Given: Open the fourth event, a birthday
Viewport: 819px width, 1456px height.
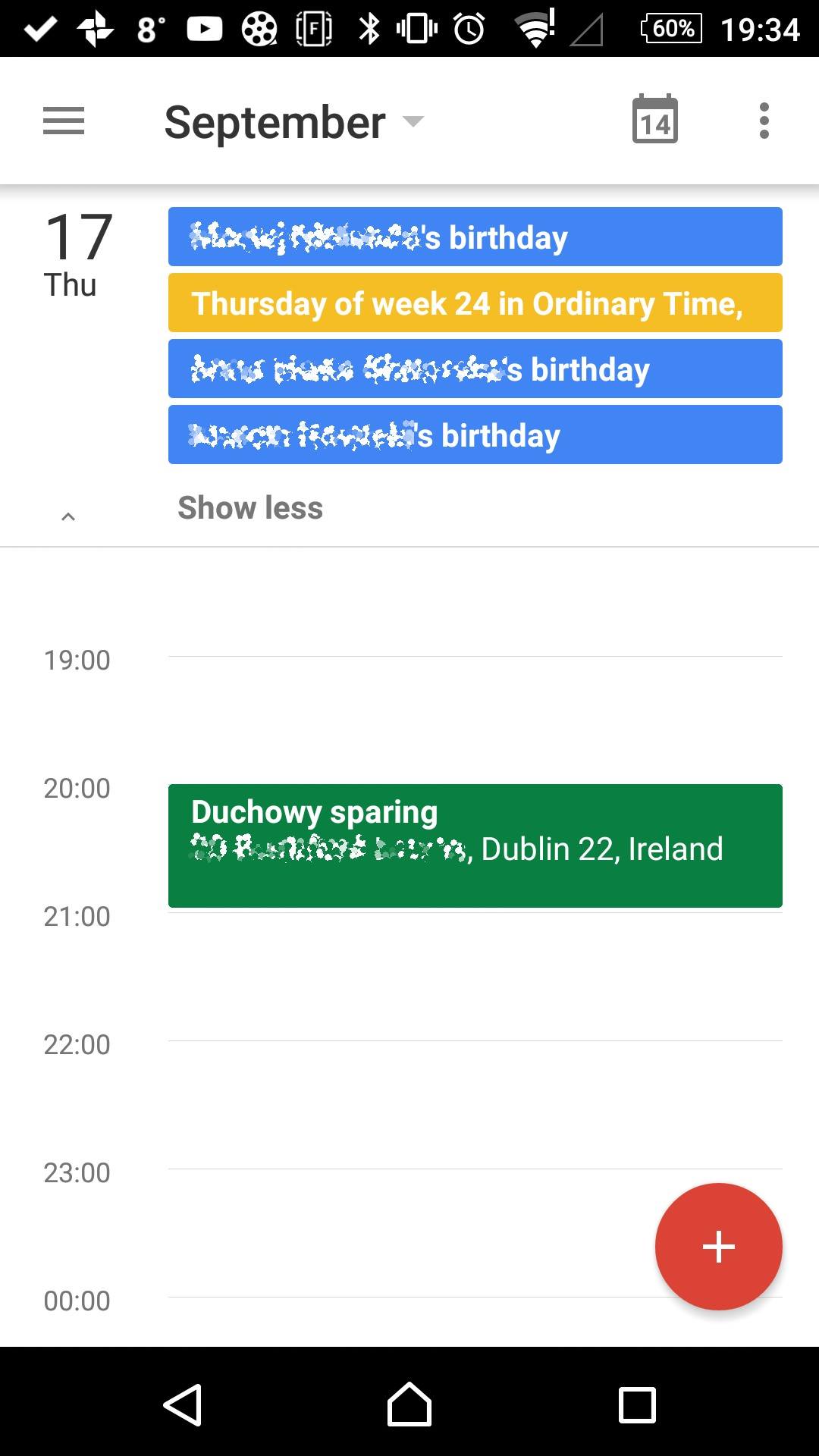Looking at the screenshot, I should [x=475, y=435].
